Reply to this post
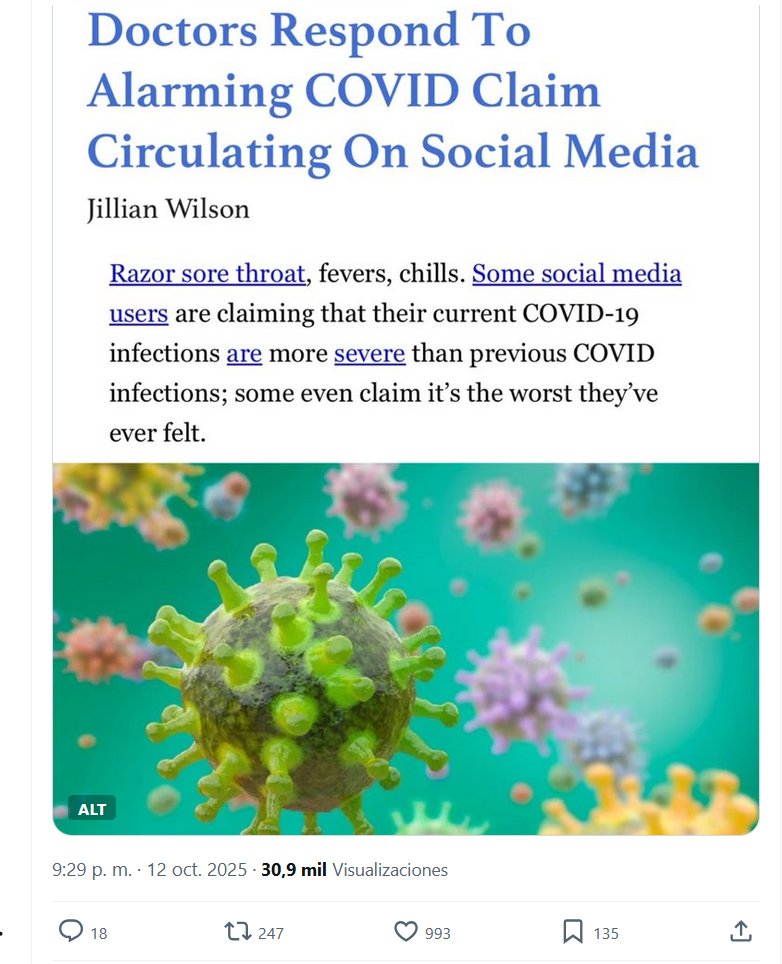This screenshot has width=782, height=964. tap(71, 932)
